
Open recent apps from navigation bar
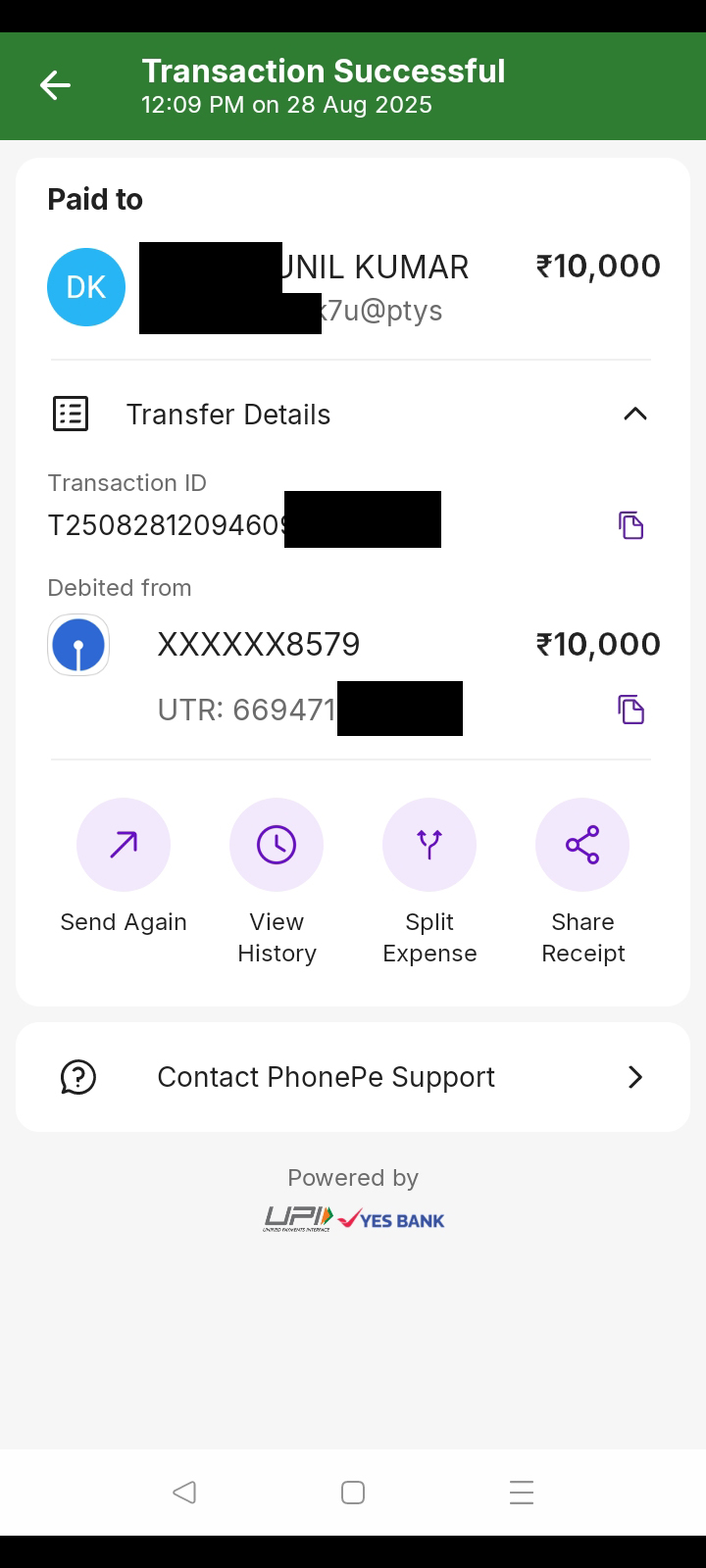coord(522,1493)
